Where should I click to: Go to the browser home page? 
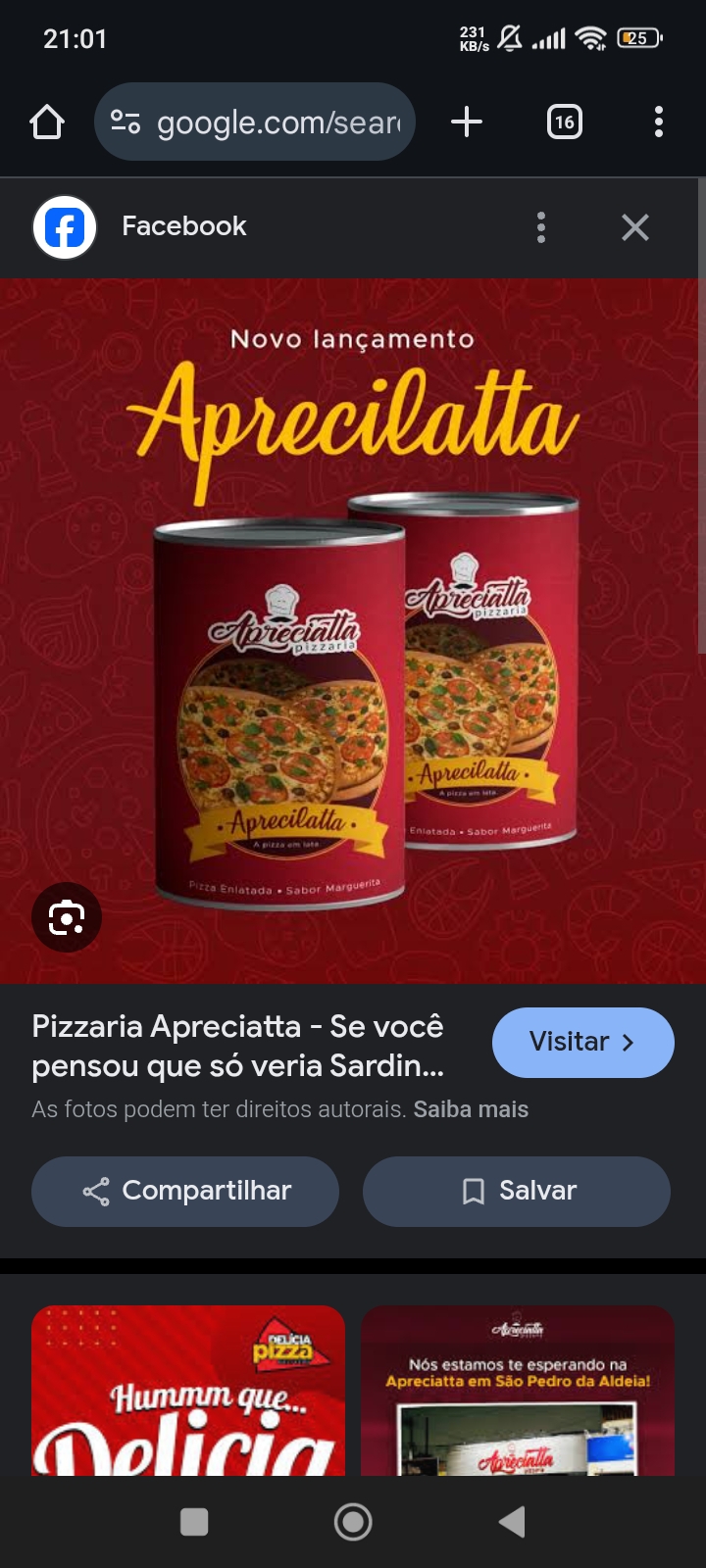coord(47,122)
